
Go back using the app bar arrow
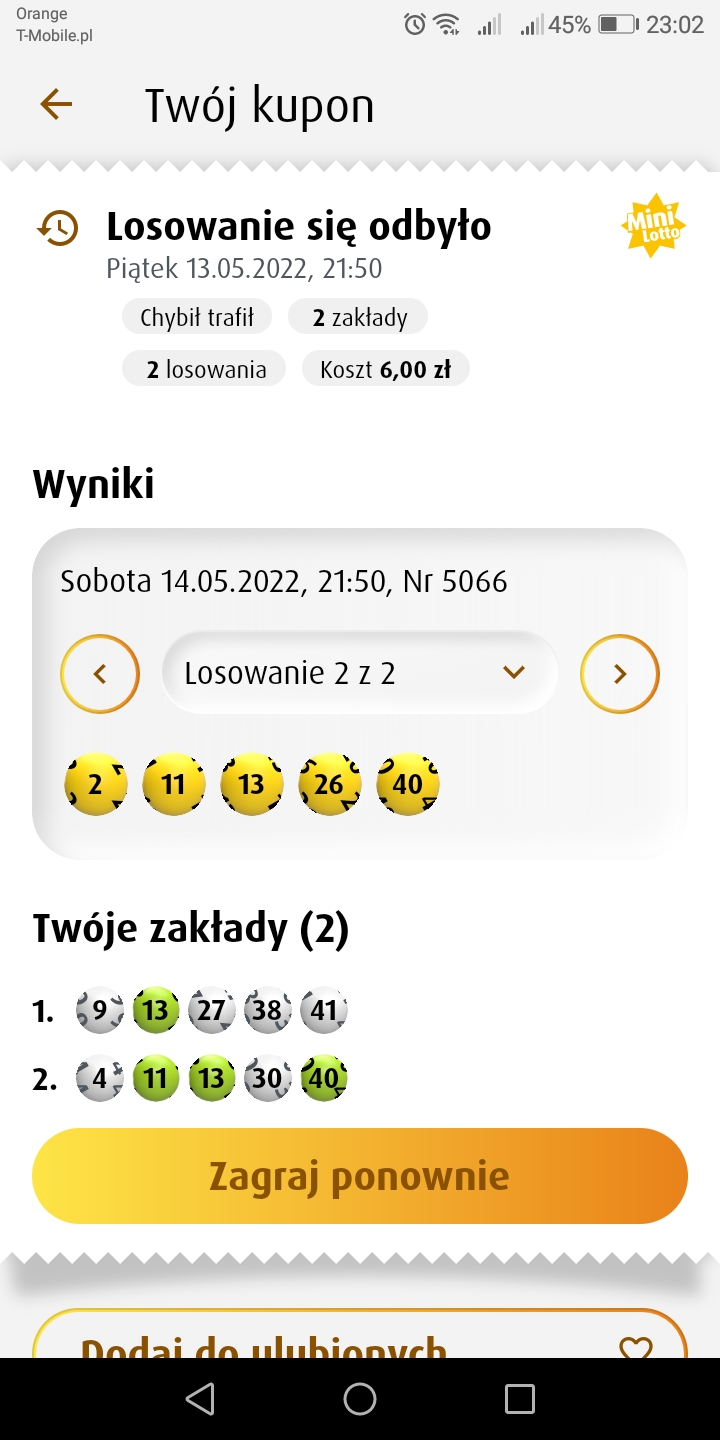[x=56, y=104]
